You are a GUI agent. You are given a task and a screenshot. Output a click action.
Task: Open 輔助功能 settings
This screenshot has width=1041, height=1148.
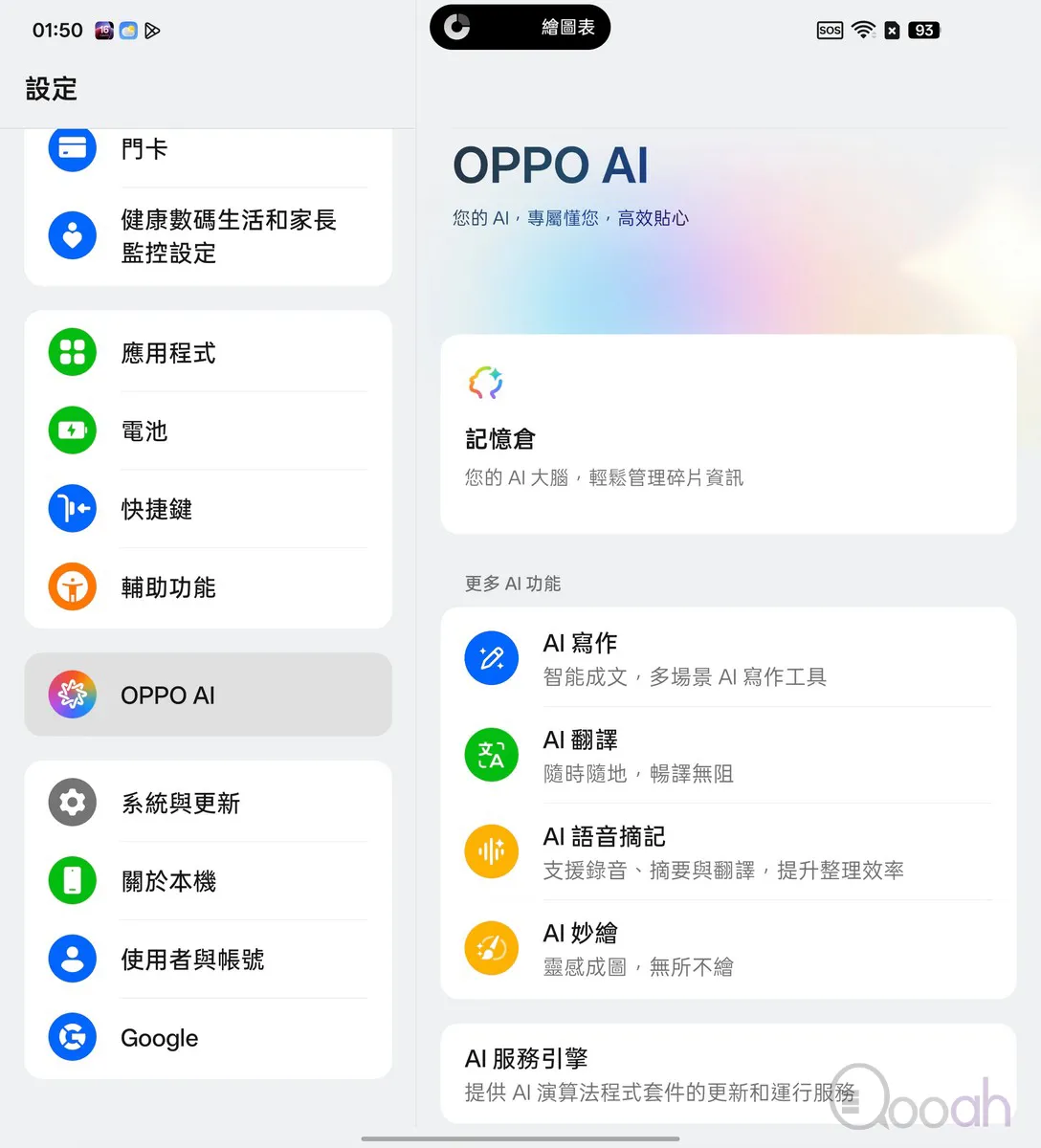pyautogui.click(x=208, y=587)
